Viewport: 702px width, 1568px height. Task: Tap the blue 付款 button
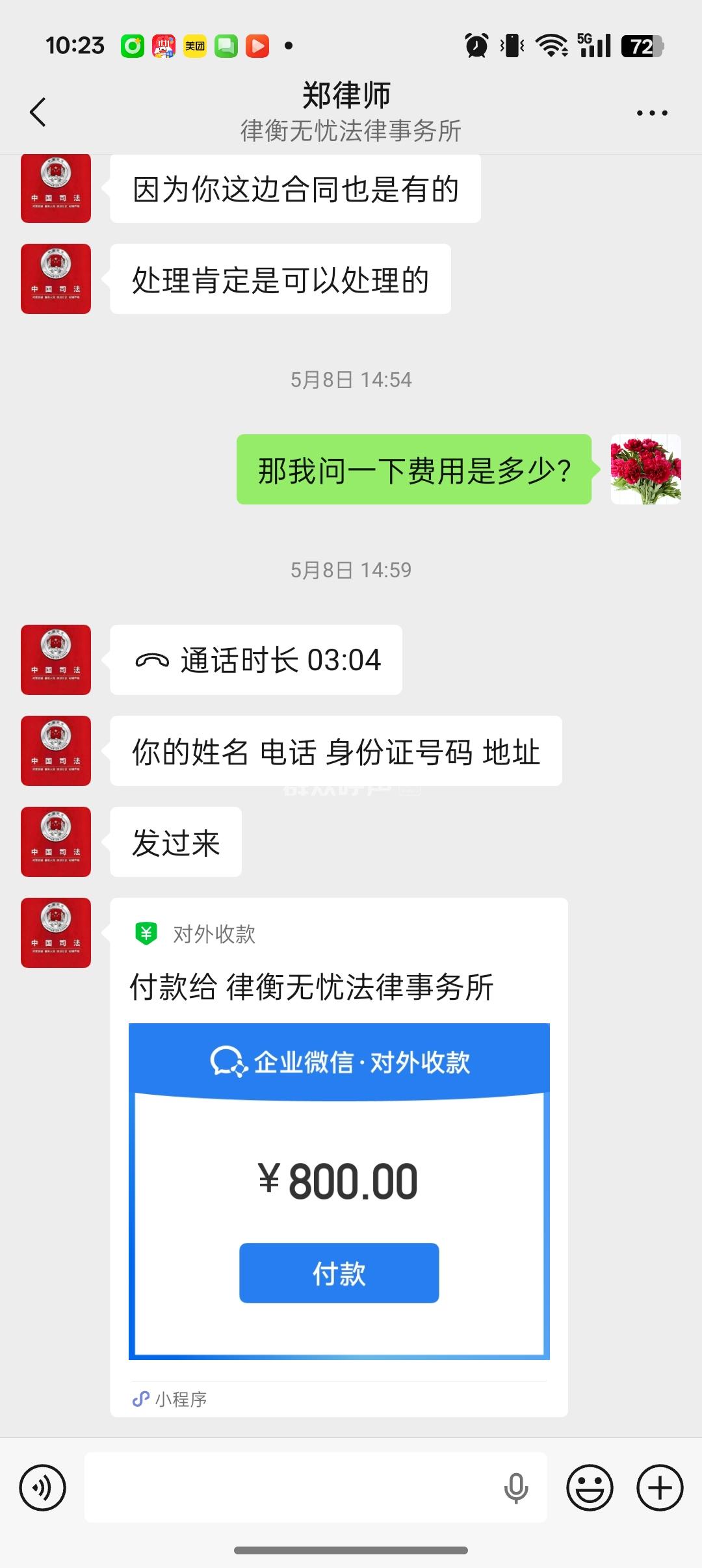click(339, 1273)
